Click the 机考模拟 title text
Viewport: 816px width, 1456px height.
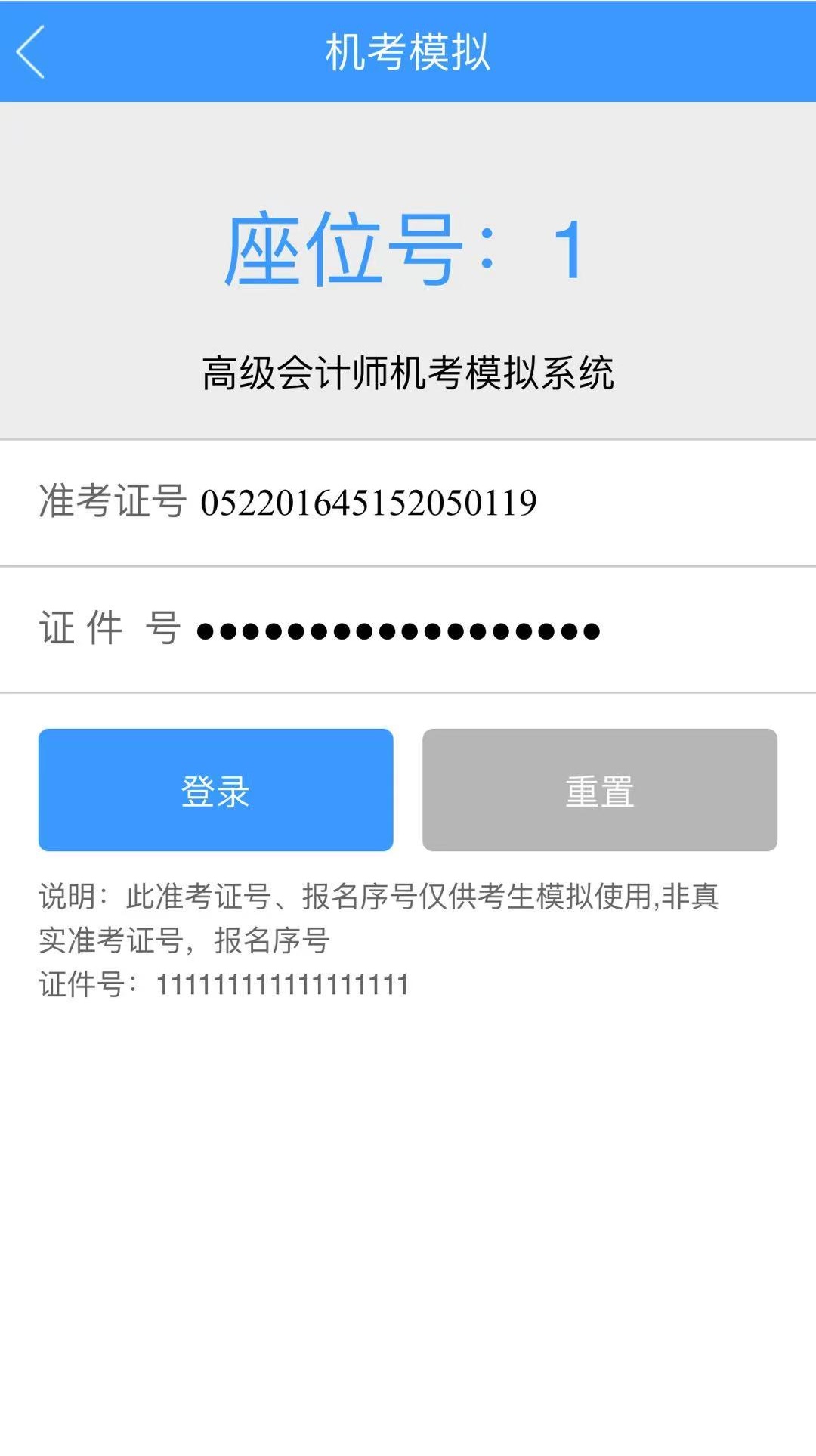tap(408, 50)
